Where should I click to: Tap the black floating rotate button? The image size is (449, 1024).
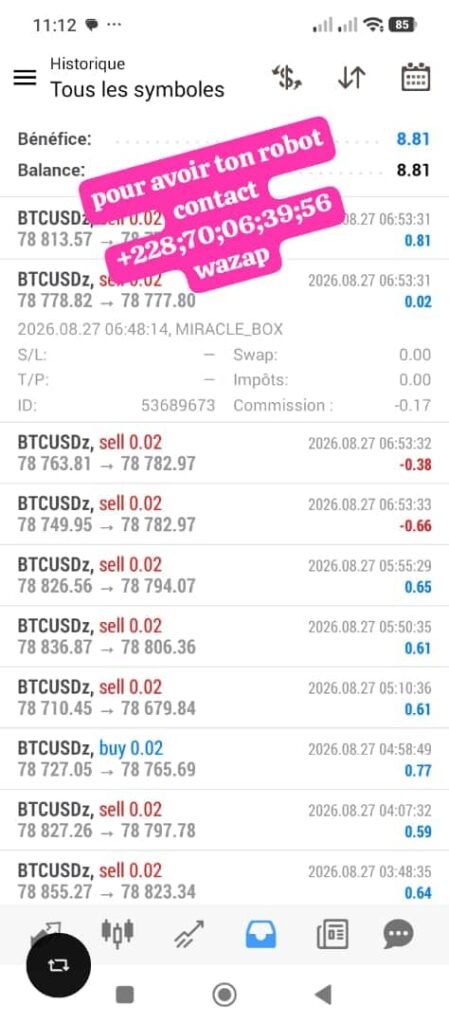pyautogui.click(x=58, y=965)
